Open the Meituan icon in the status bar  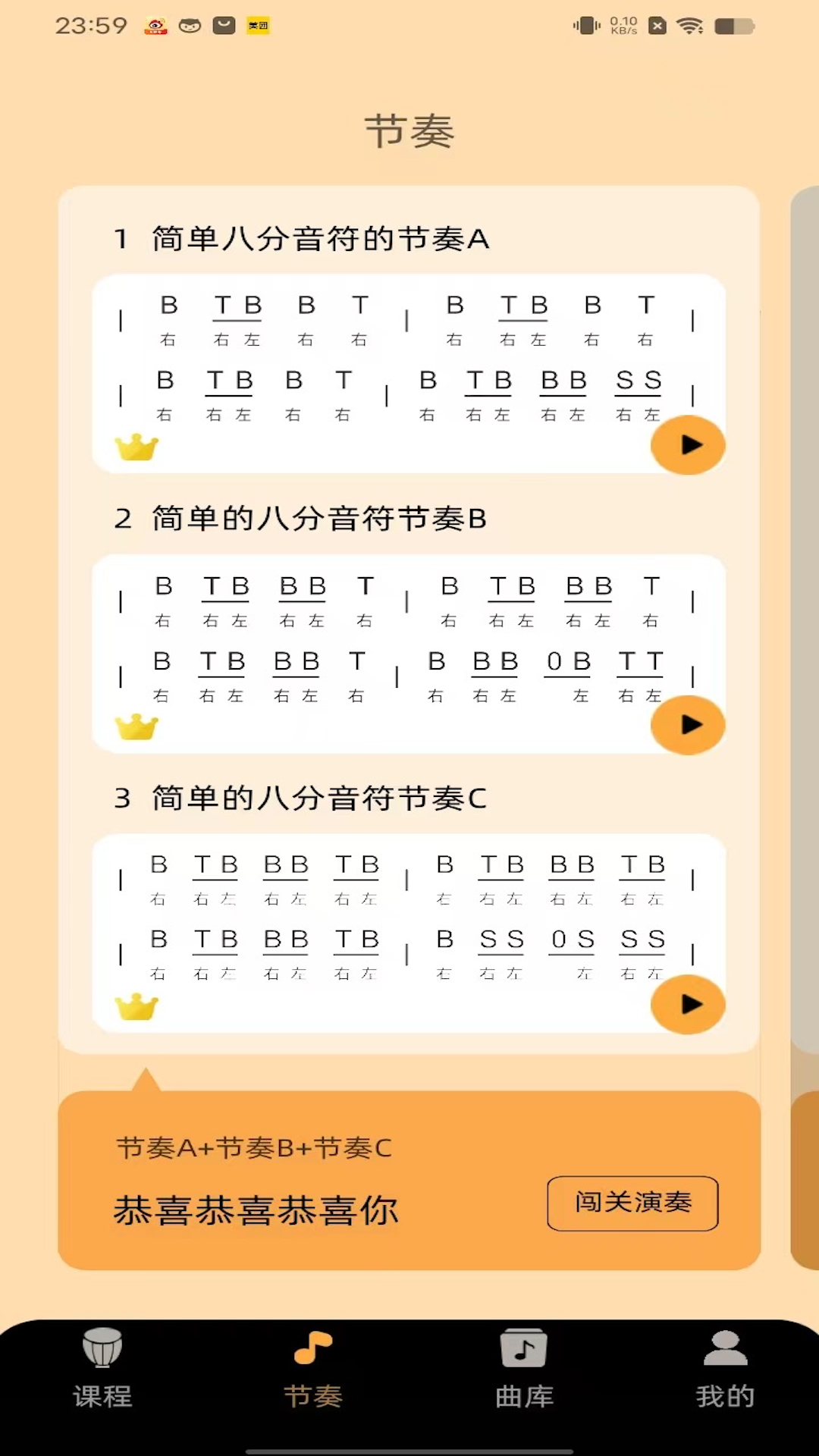[x=258, y=25]
